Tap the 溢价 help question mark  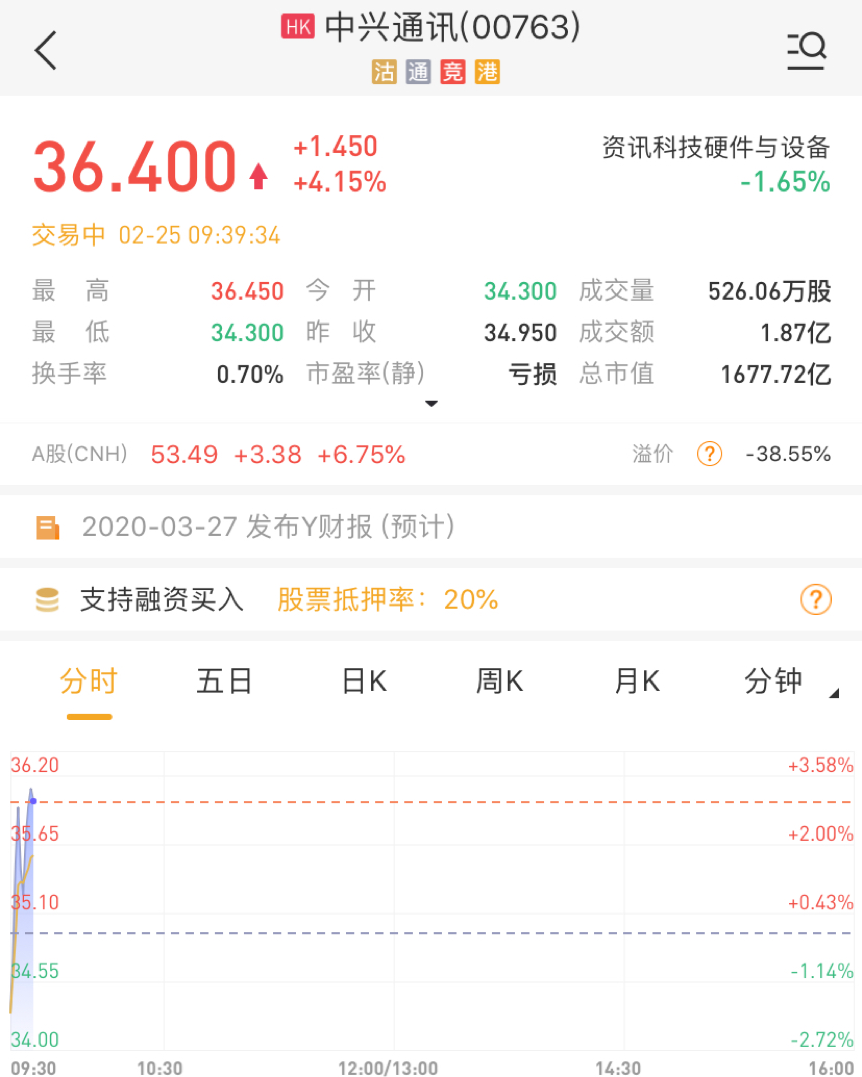(x=708, y=455)
